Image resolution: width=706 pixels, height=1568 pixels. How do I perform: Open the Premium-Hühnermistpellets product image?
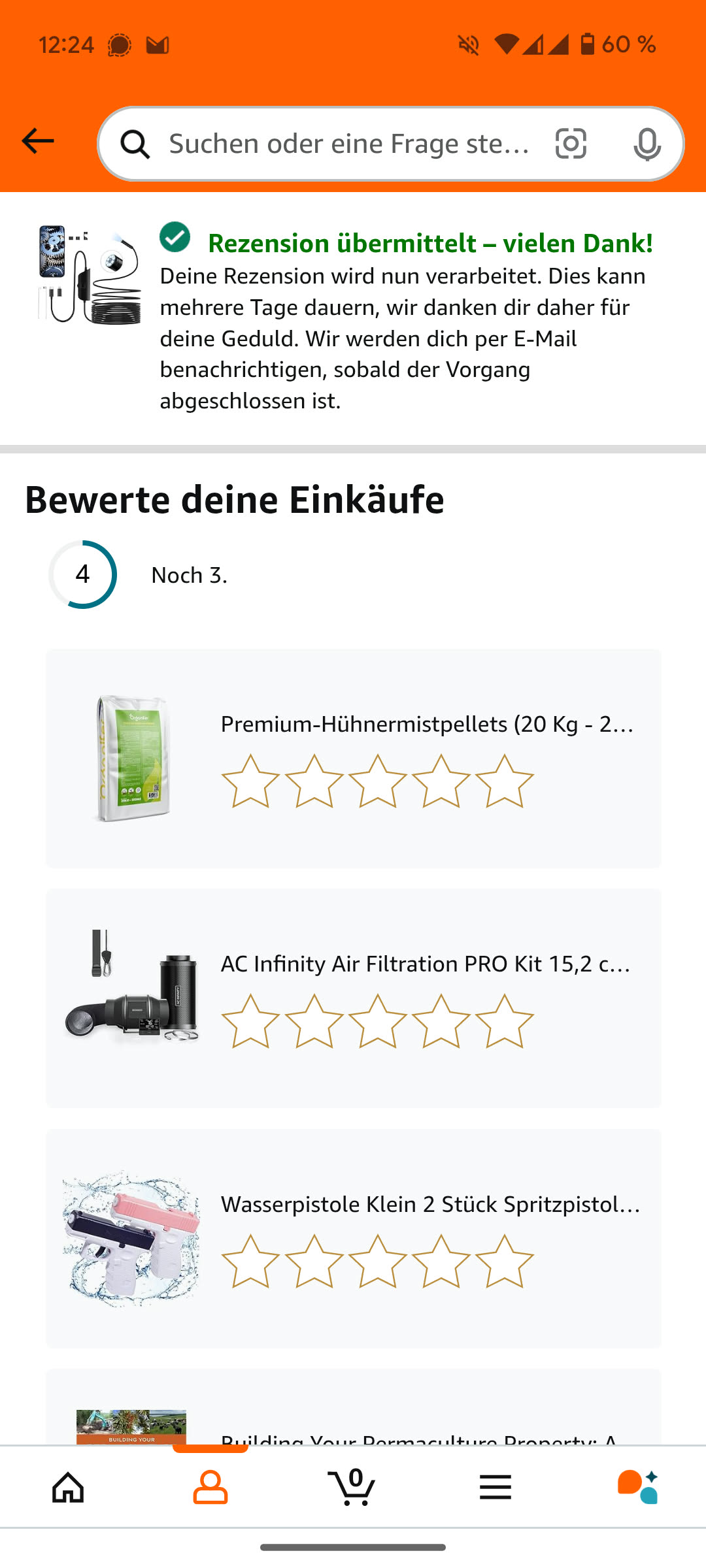coord(131,759)
